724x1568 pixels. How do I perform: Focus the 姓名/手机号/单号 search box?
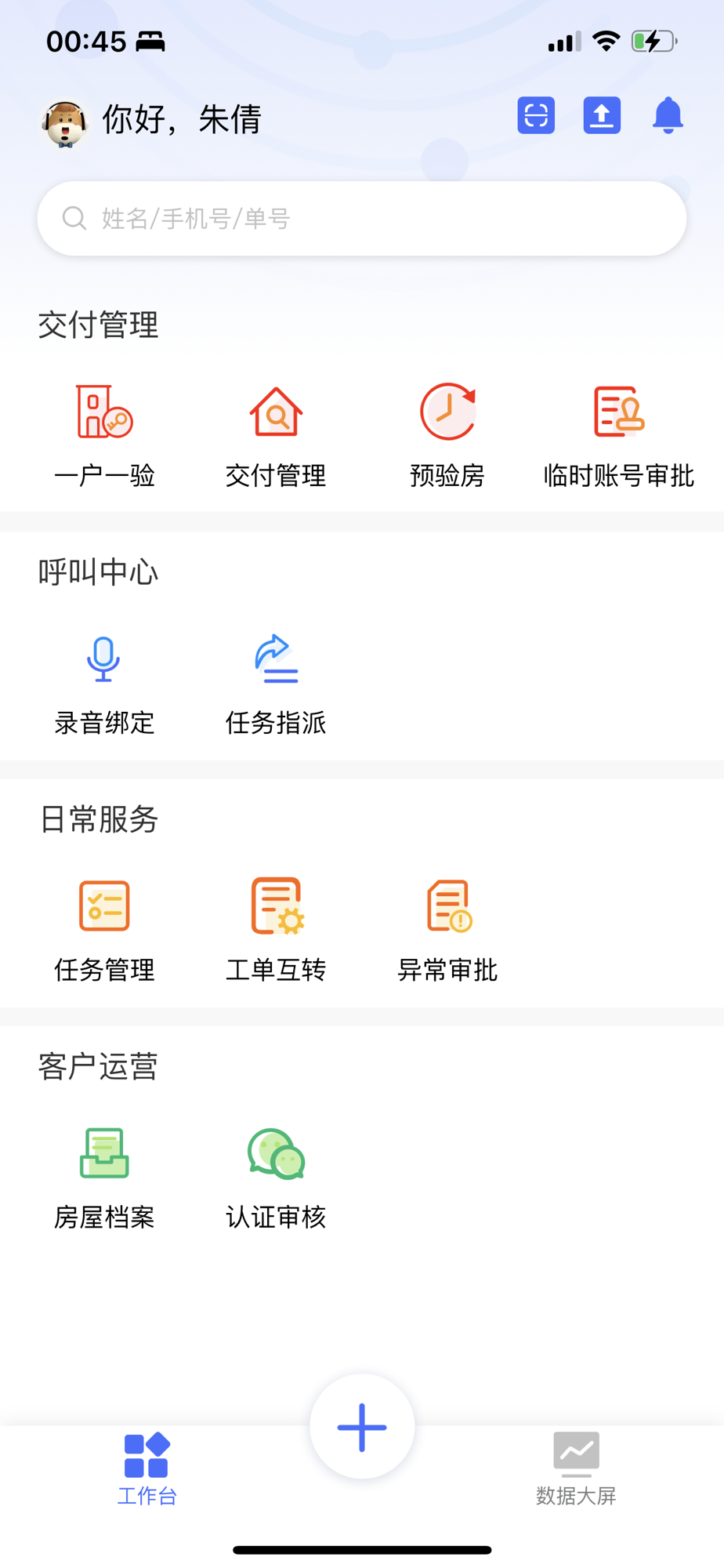pos(362,219)
